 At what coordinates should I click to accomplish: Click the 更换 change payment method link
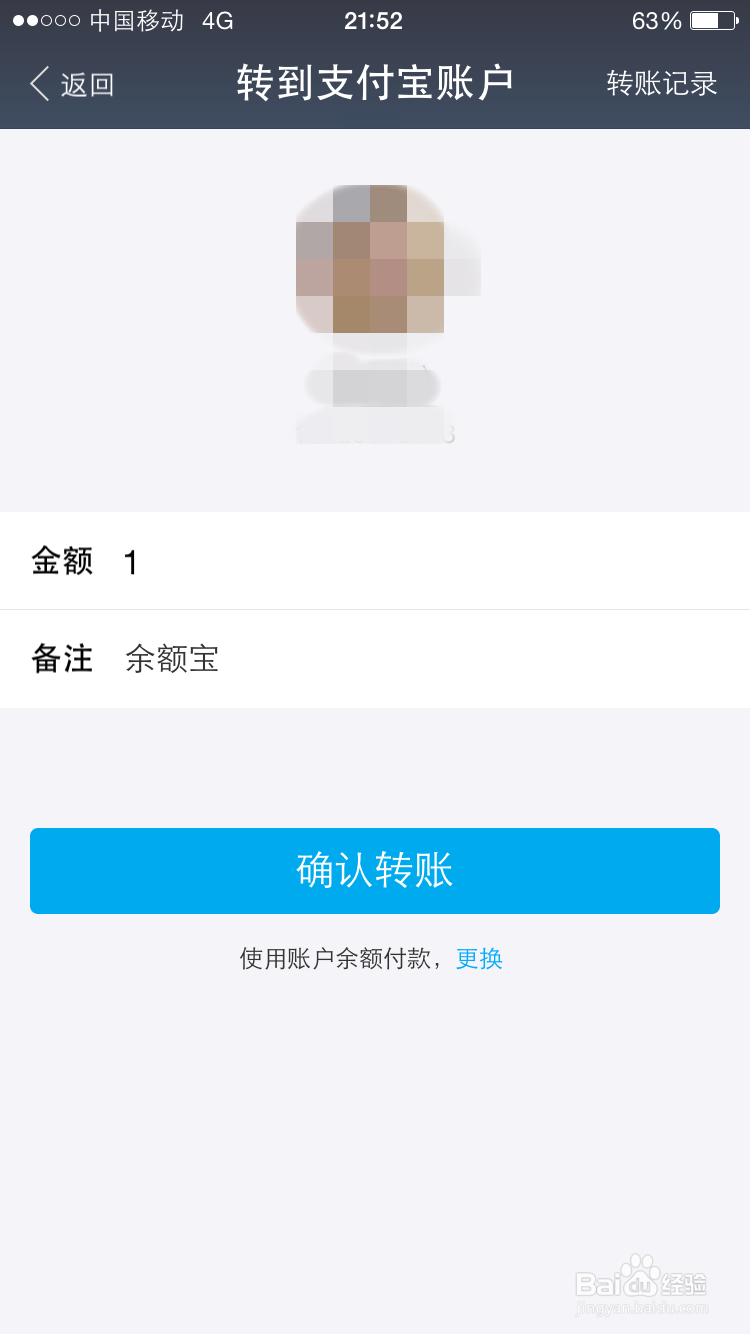click(479, 959)
